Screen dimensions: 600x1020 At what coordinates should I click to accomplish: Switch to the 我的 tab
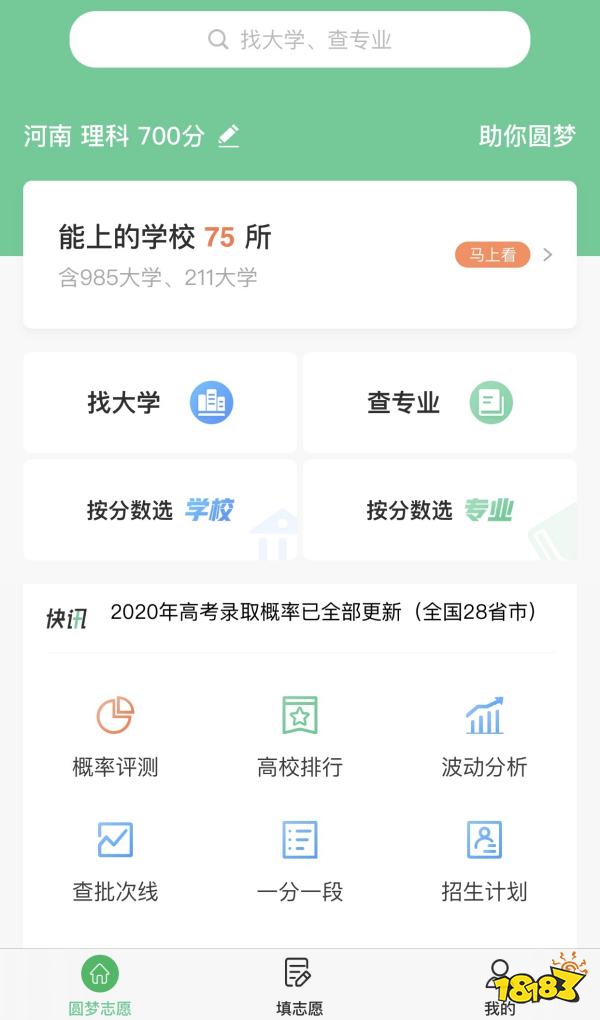pos(499,985)
